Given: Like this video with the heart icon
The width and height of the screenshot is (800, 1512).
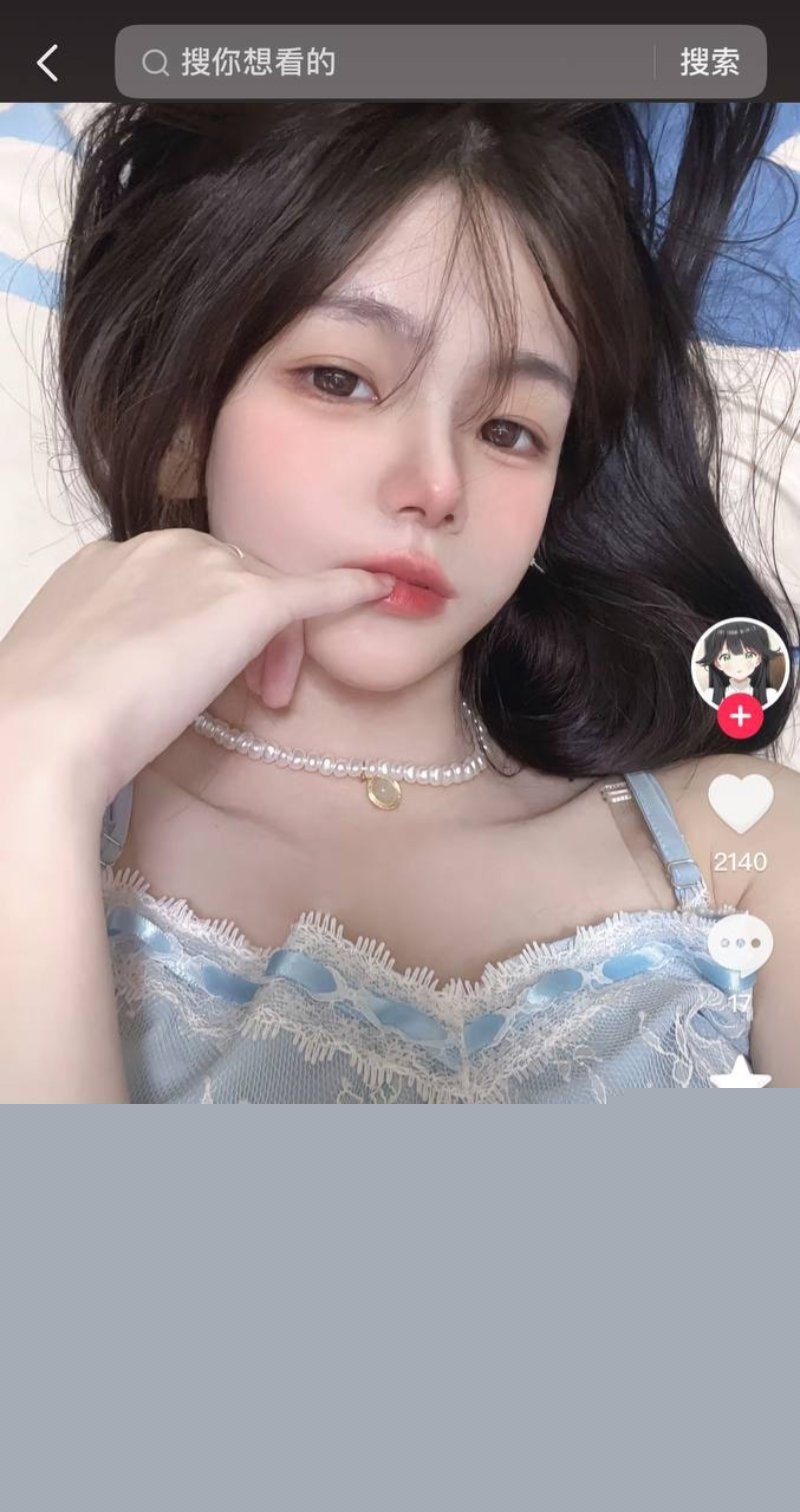Looking at the screenshot, I should (740, 803).
